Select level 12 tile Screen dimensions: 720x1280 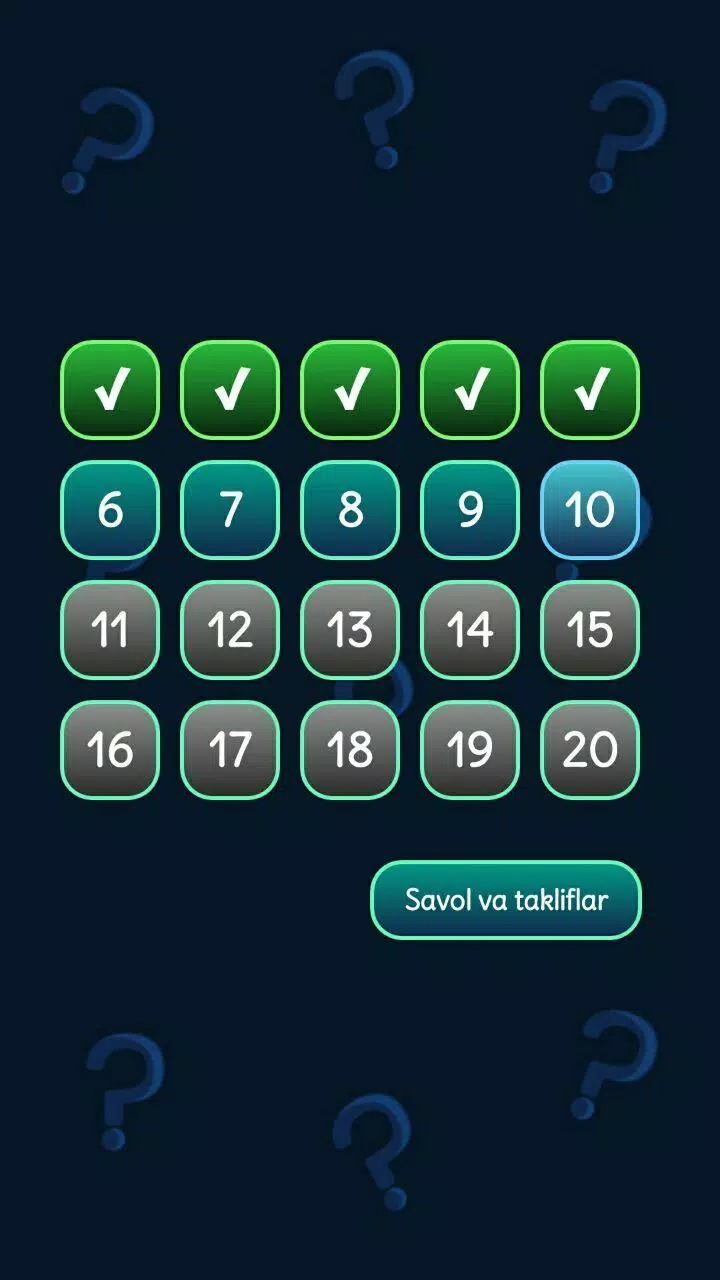point(230,630)
